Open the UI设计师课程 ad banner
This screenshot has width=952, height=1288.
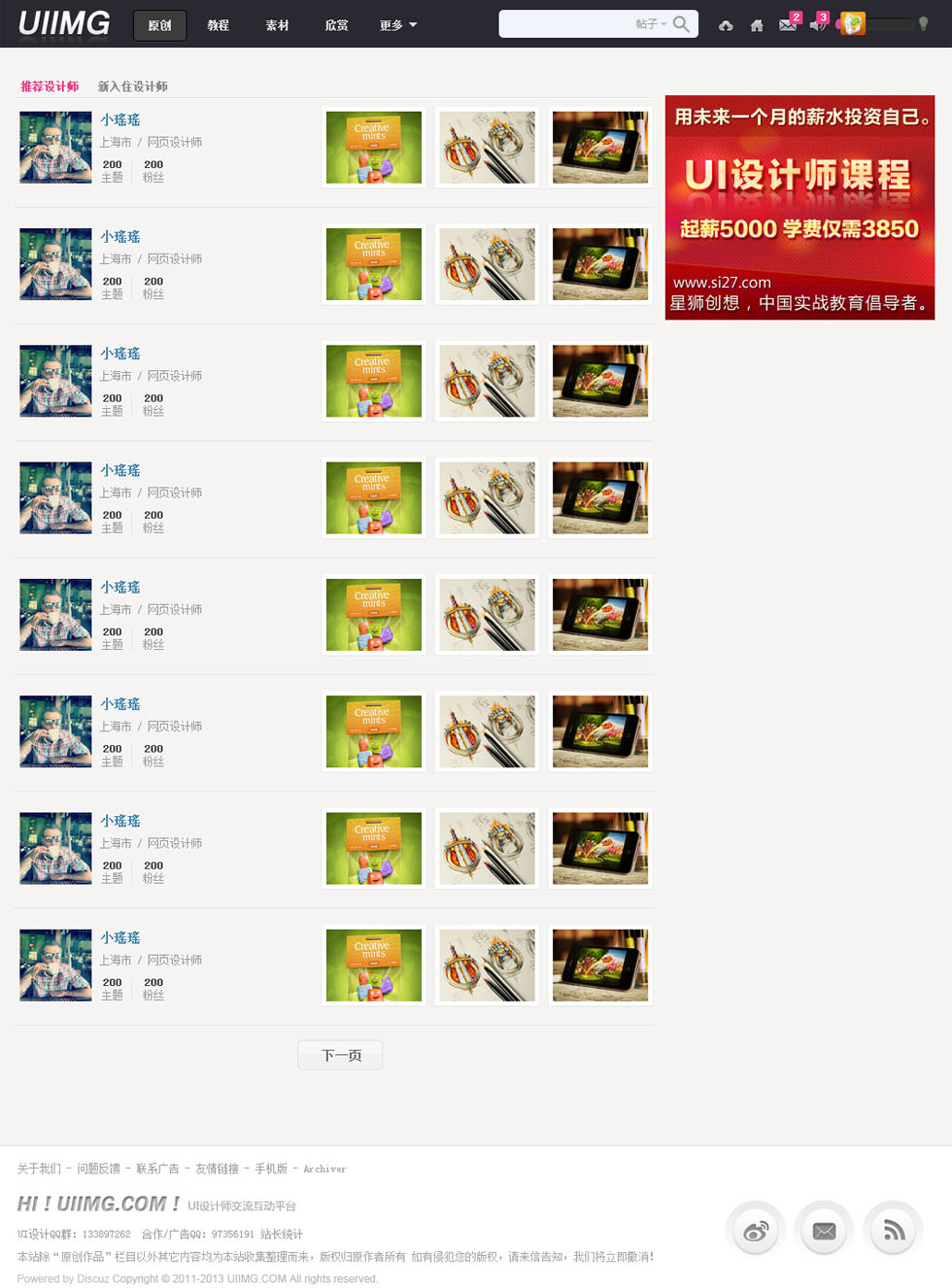[799, 207]
